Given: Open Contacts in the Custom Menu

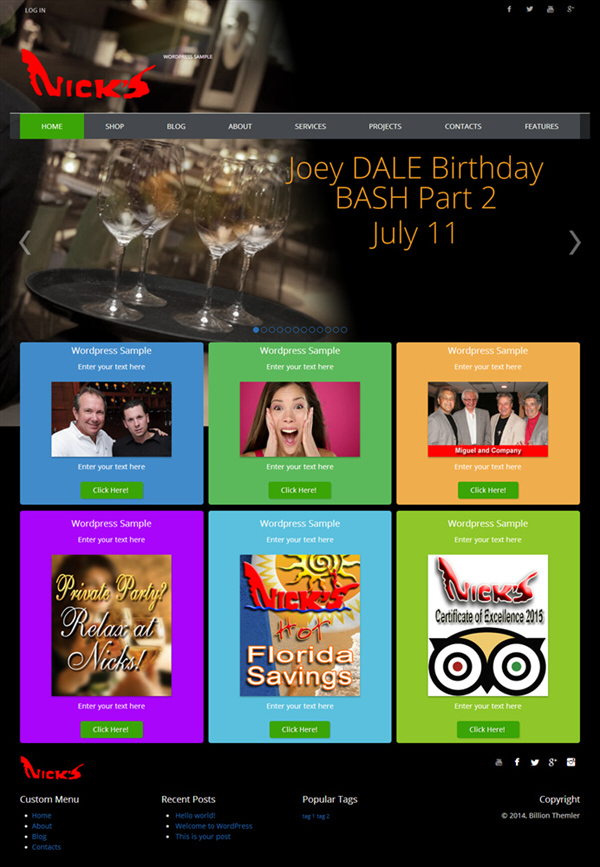Looking at the screenshot, I should point(46,847).
